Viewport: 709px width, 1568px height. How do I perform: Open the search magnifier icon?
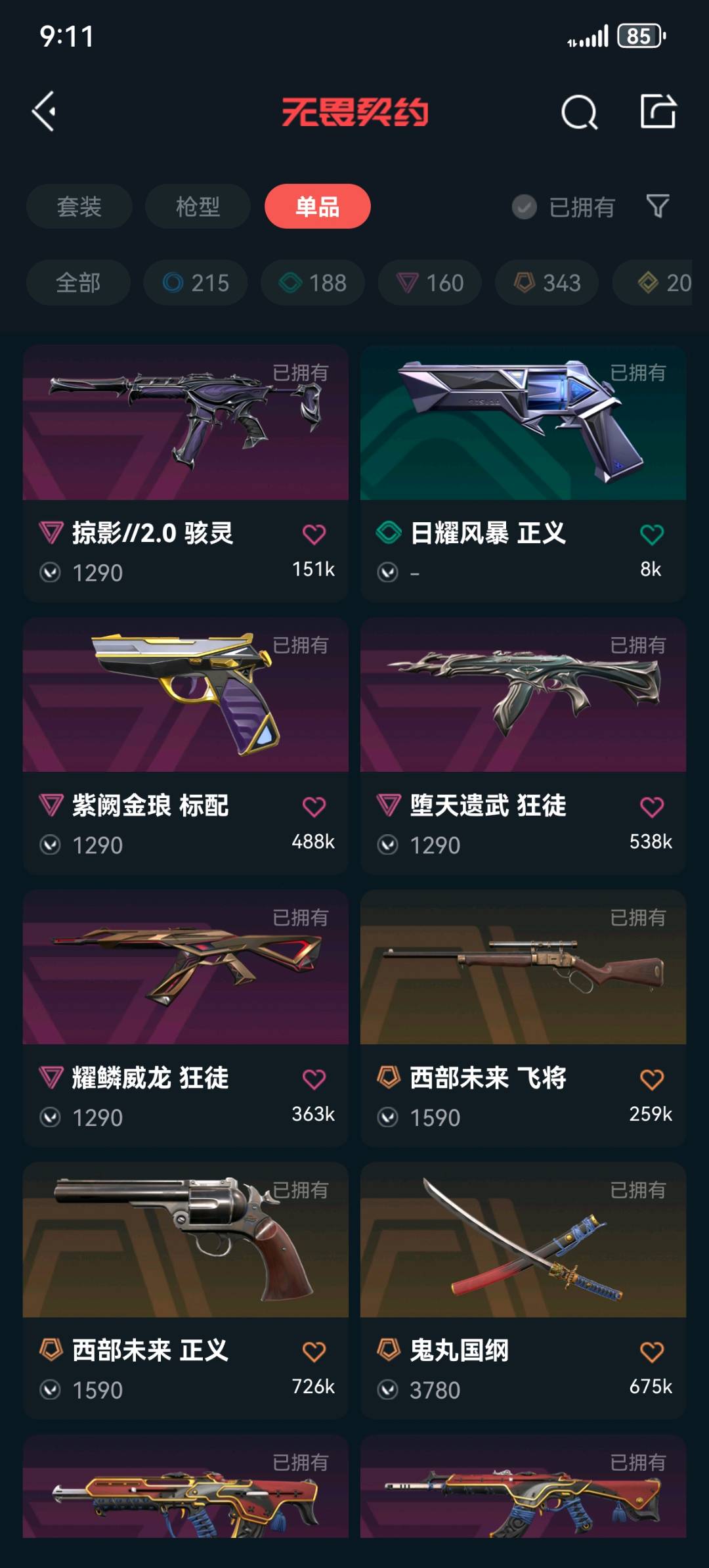579,112
